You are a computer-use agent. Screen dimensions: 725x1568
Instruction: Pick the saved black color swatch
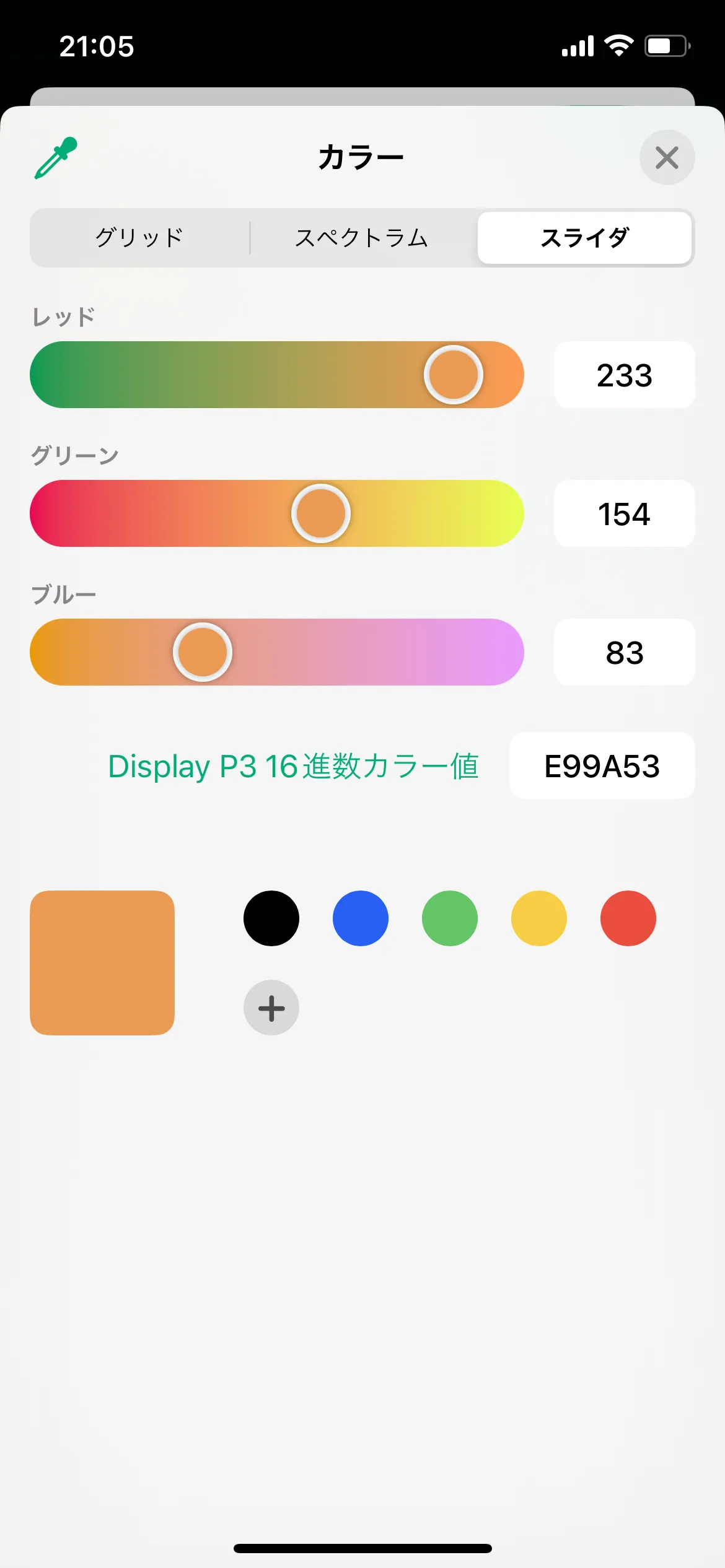[271, 918]
